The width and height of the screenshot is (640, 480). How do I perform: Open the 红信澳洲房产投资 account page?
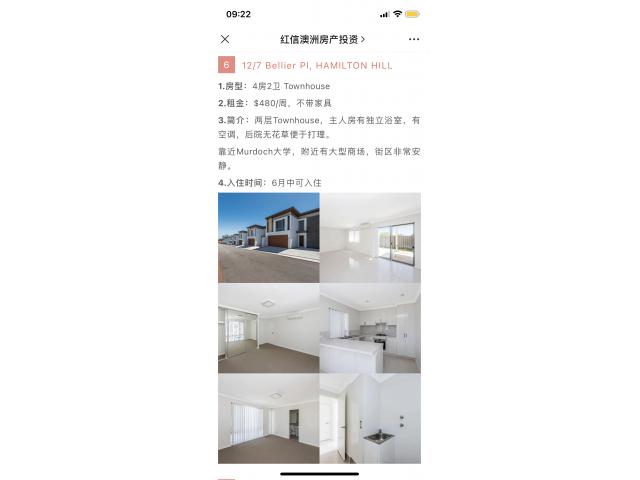point(322,39)
